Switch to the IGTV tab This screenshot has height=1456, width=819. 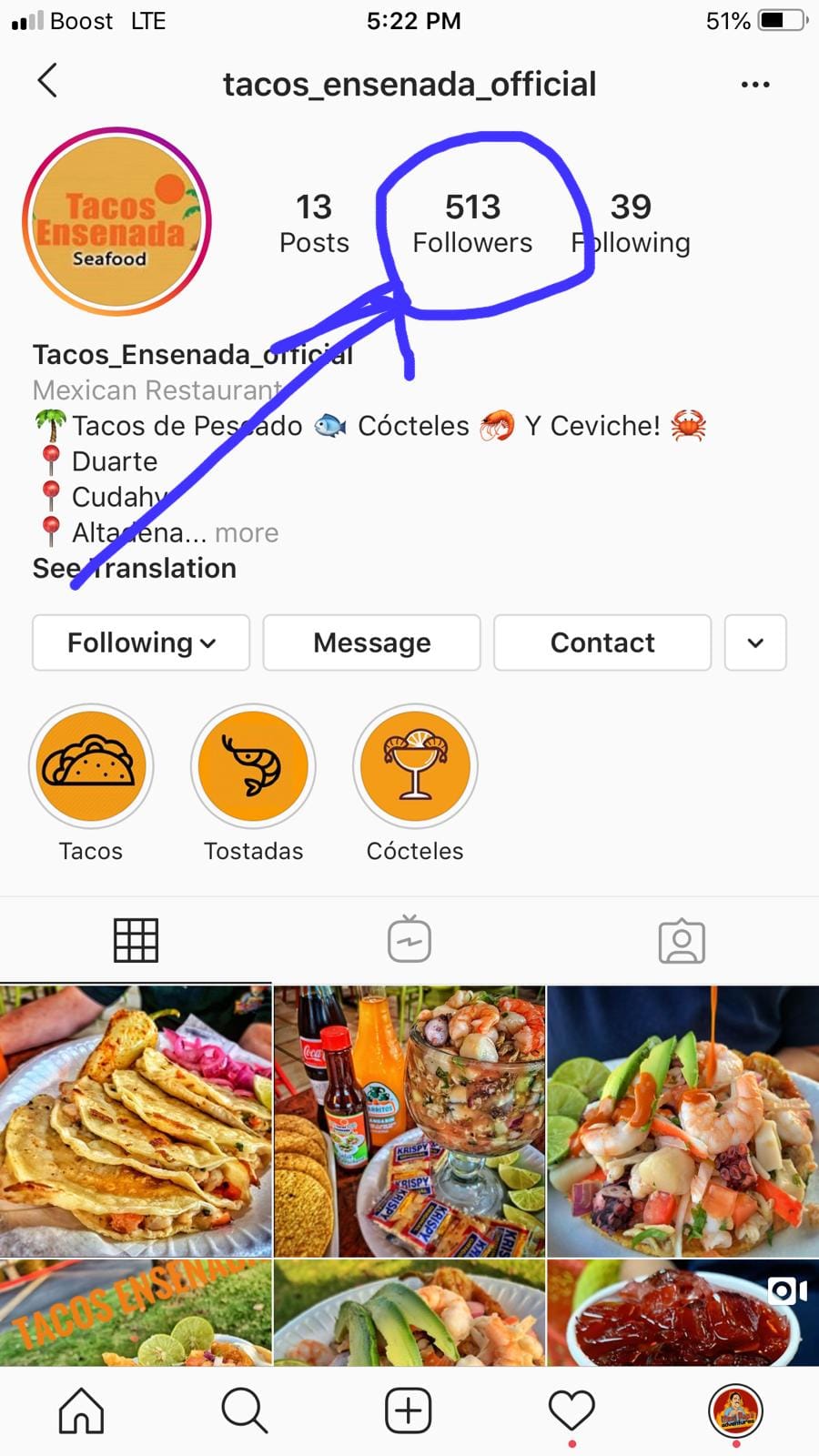pos(409,940)
